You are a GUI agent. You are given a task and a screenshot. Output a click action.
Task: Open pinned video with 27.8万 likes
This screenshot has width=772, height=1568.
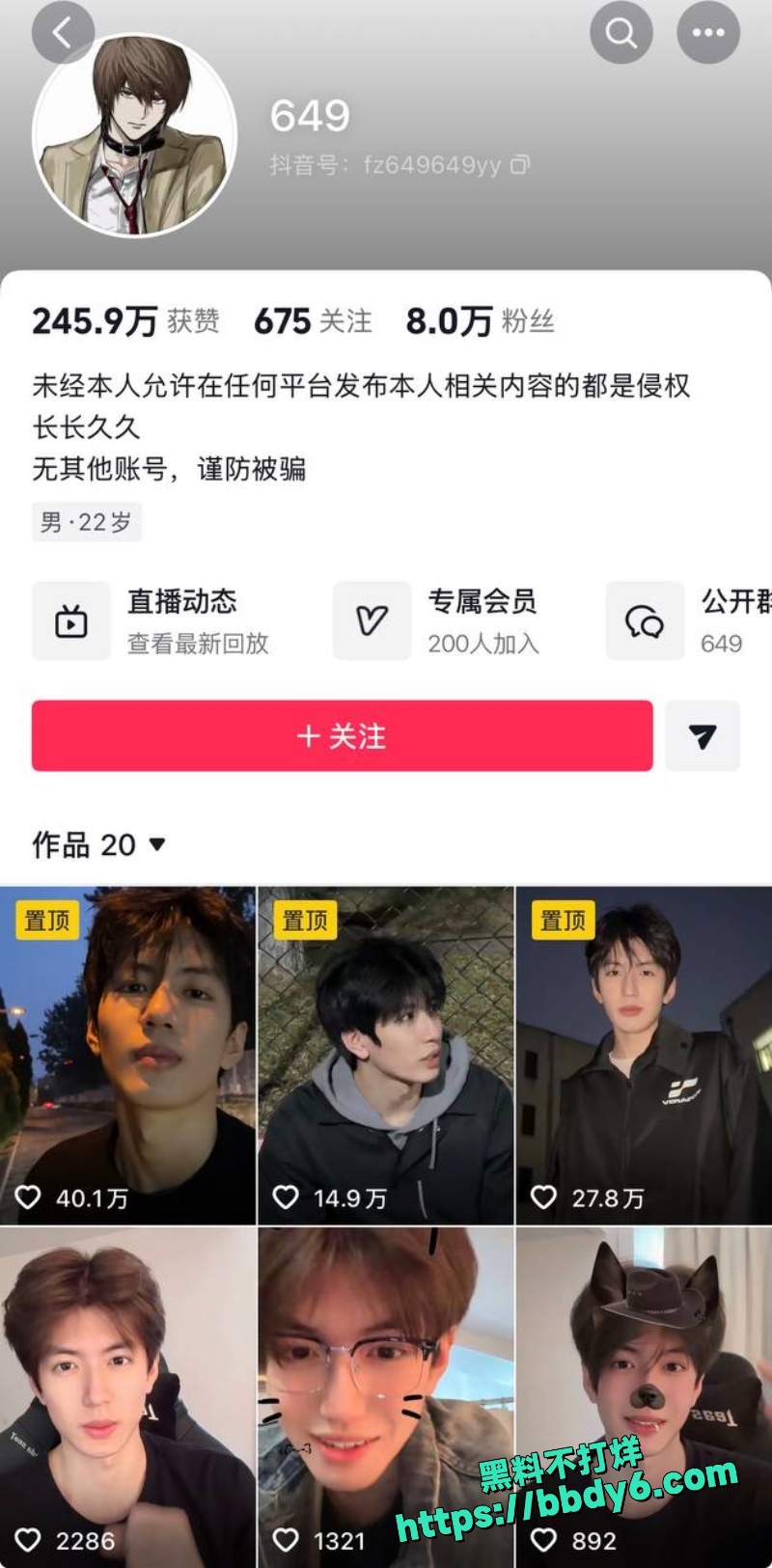(x=645, y=1056)
